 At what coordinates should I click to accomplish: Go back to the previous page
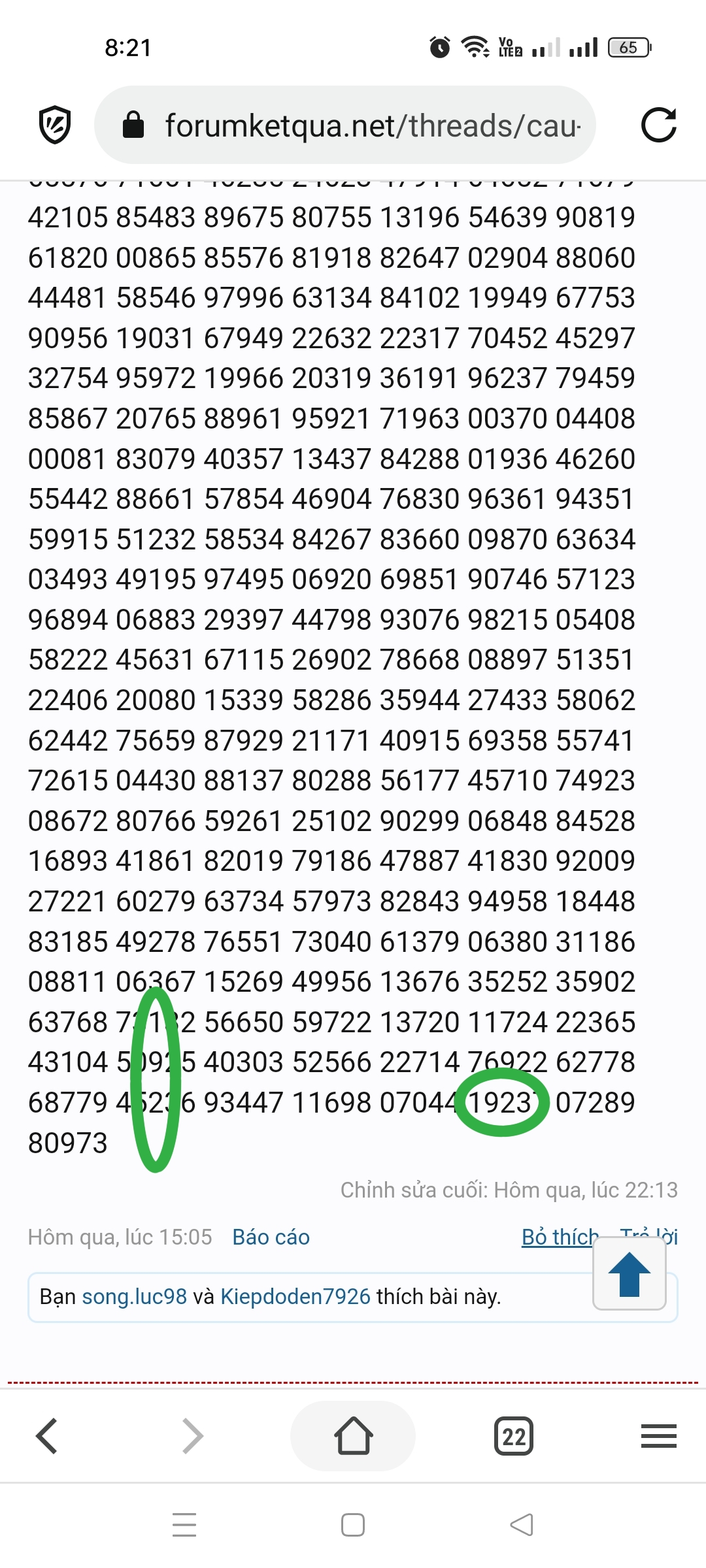coord(47,1436)
